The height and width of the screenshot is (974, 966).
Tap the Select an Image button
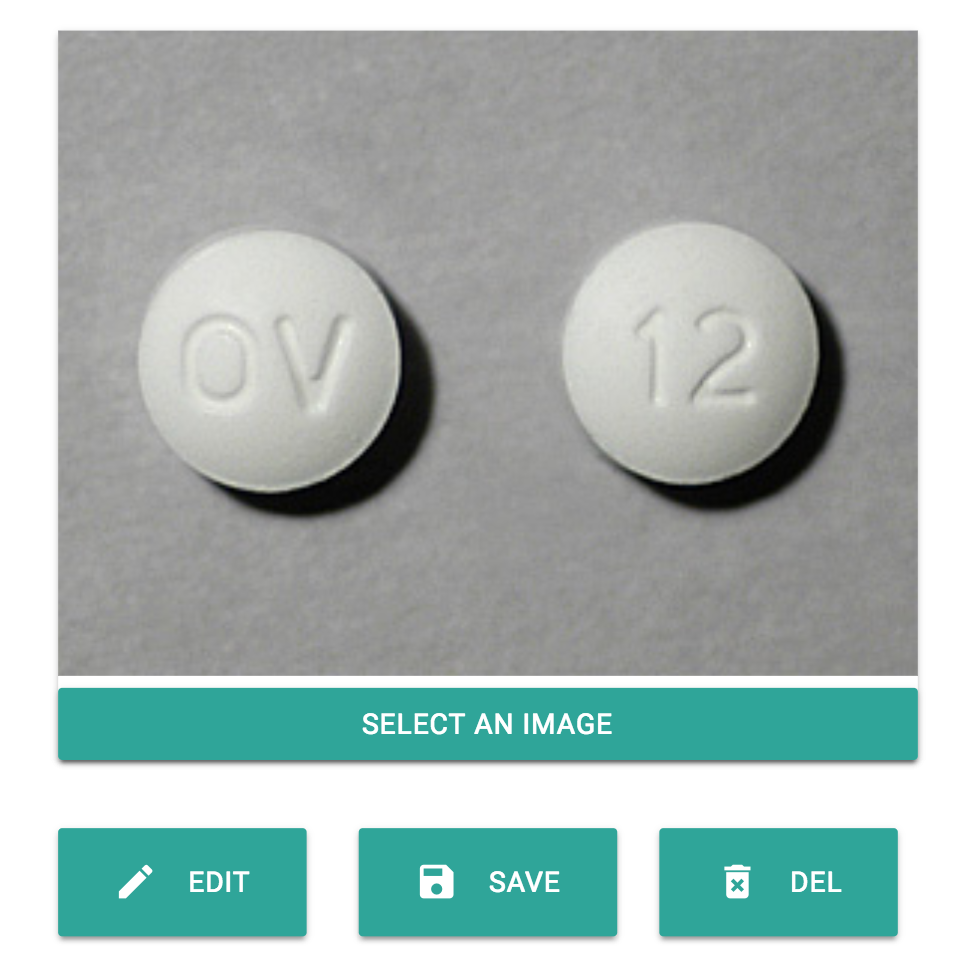point(487,724)
